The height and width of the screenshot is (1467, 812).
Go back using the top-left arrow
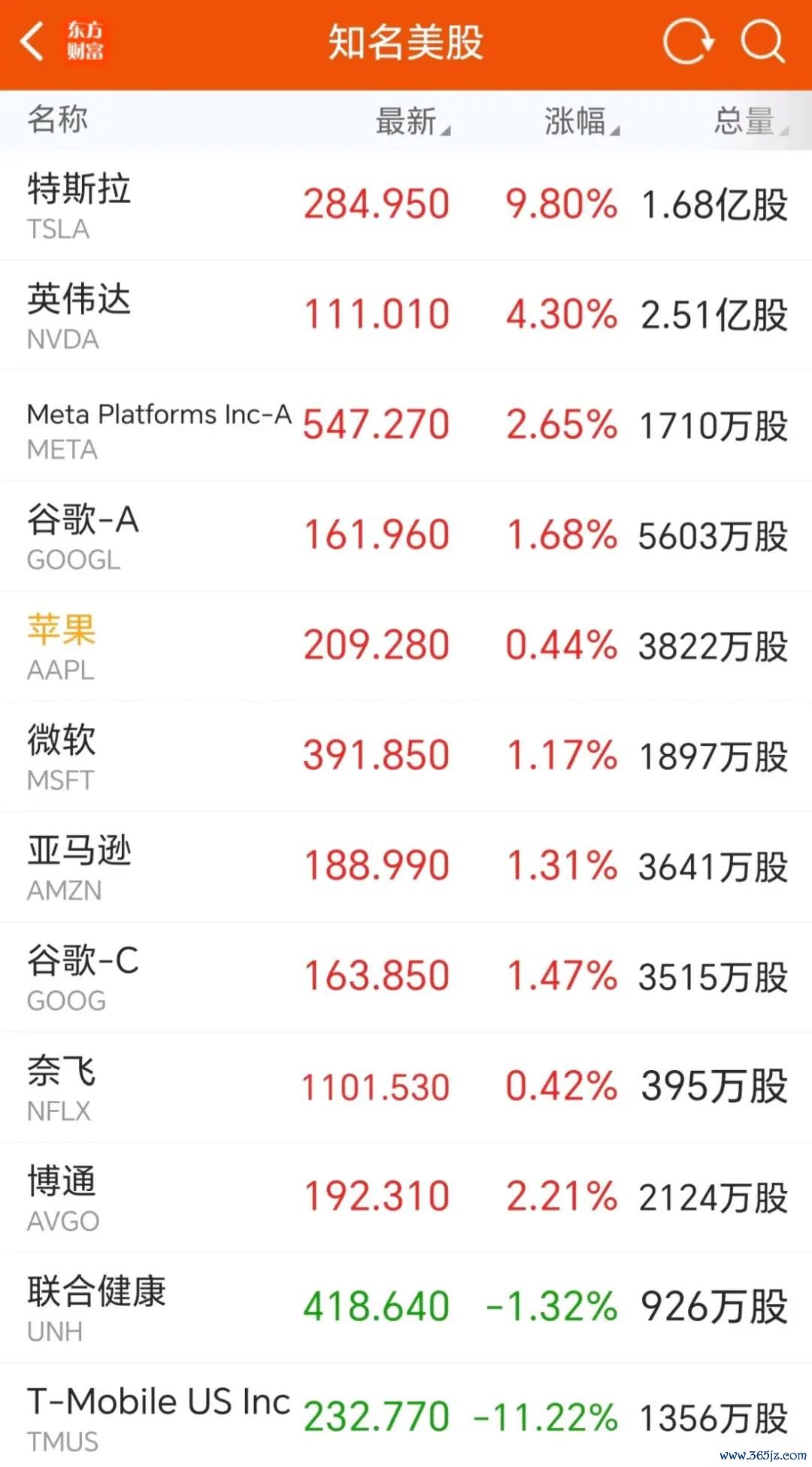click(x=32, y=41)
